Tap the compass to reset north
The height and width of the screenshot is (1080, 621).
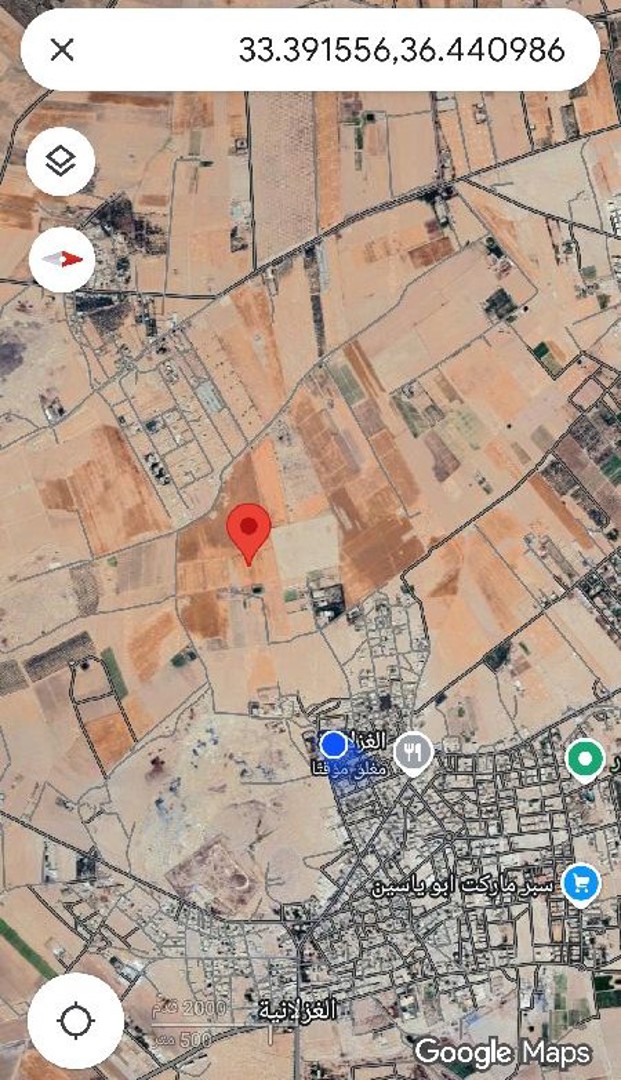pyautogui.click(x=62, y=259)
